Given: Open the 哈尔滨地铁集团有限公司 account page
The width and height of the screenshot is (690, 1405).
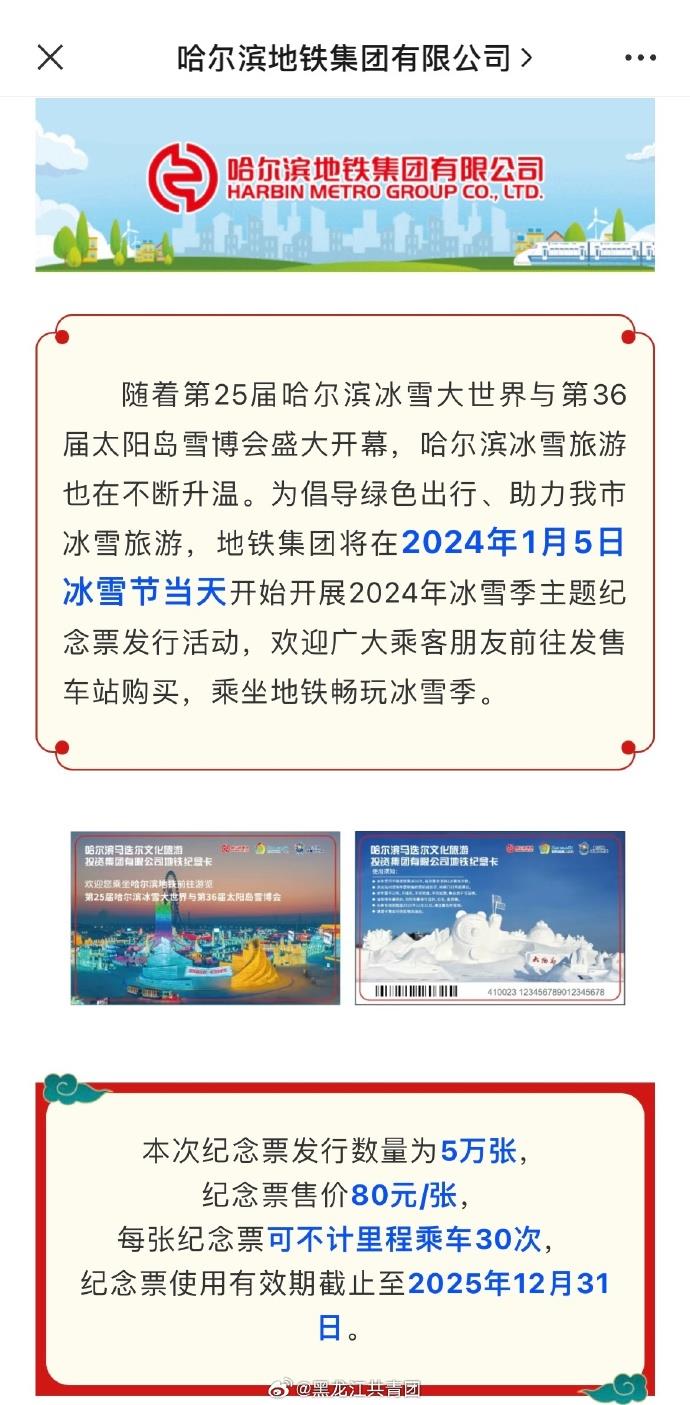Looking at the screenshot, I should (354, 58).
